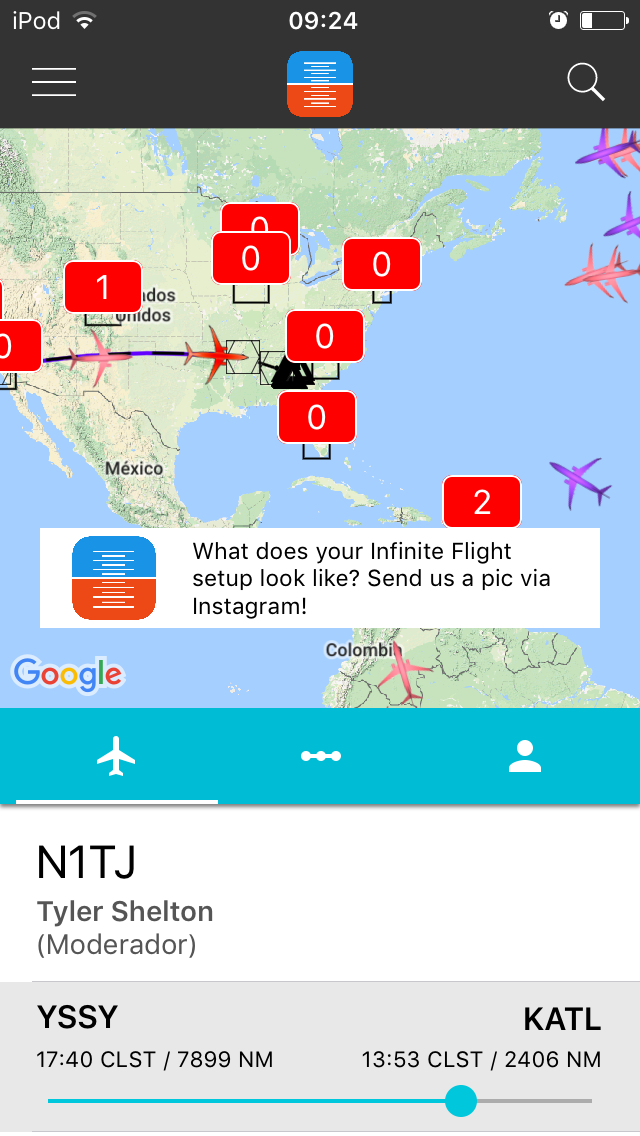Viewport: 640px width, 1136px height.
Task: Open the search magnifier
Action: coord(586,81)
